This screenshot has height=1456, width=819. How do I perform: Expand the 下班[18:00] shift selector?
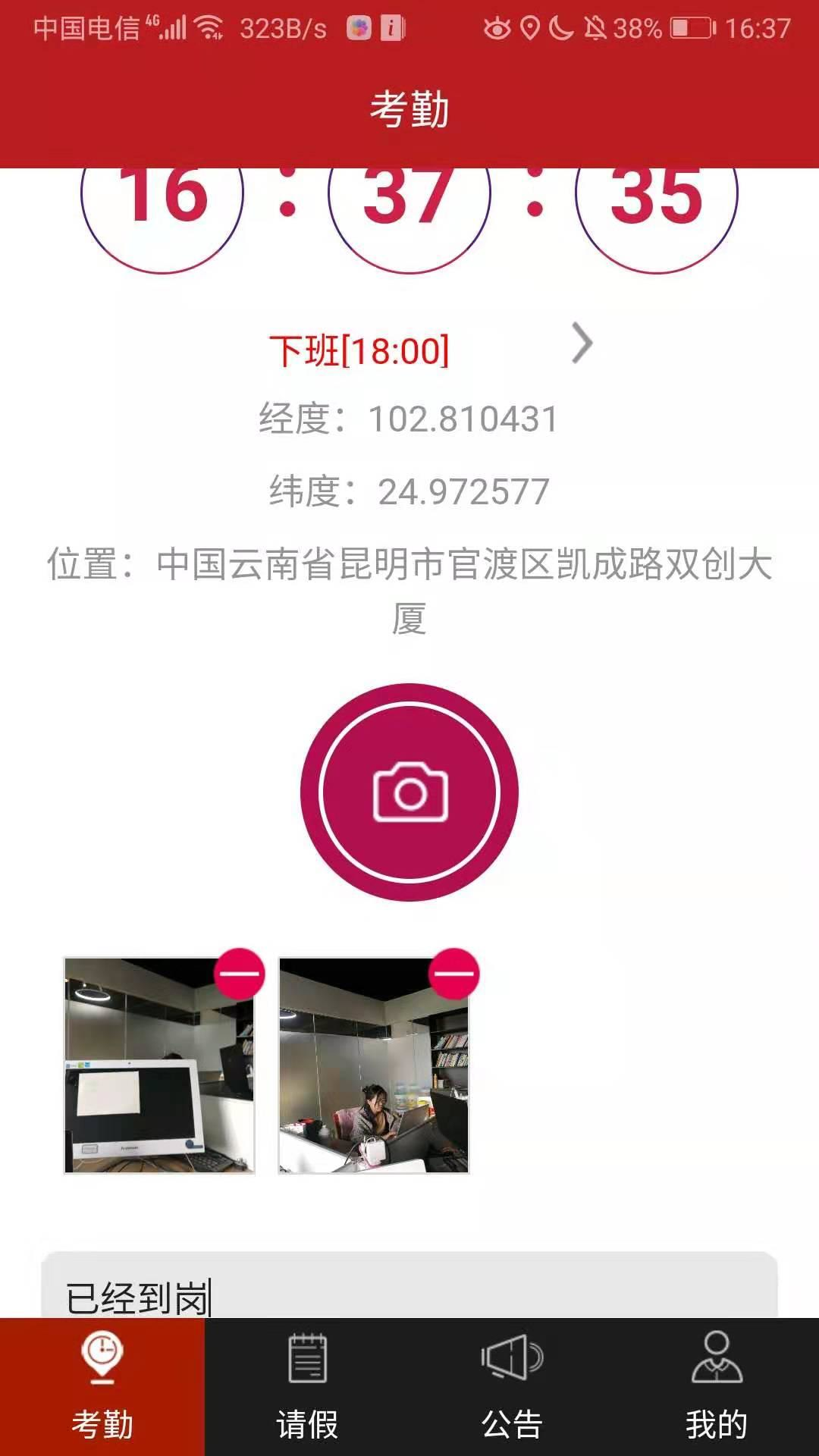click(x=581, y=344)
